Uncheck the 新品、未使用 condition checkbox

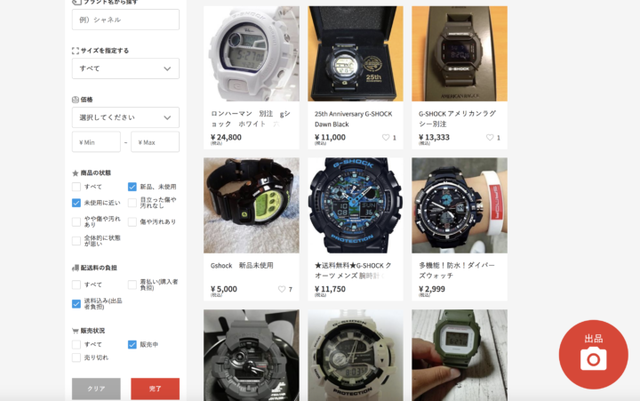coord(133,187)
